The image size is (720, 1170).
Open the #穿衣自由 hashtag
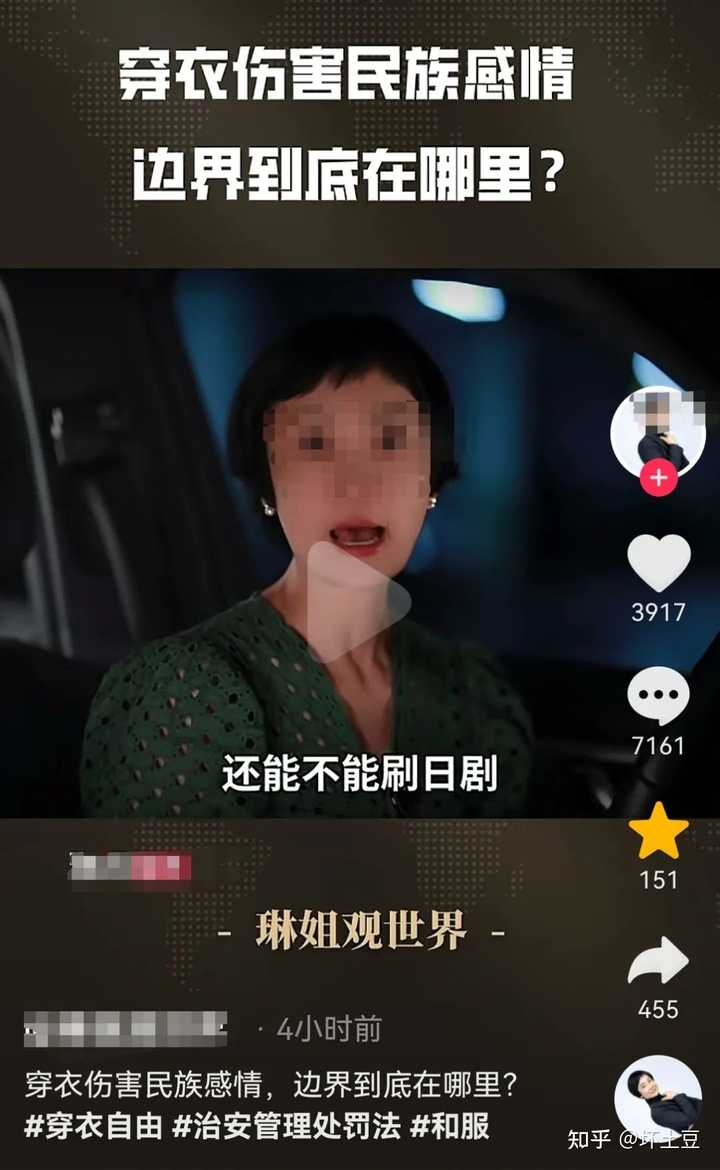click(x=93, y=1126)
